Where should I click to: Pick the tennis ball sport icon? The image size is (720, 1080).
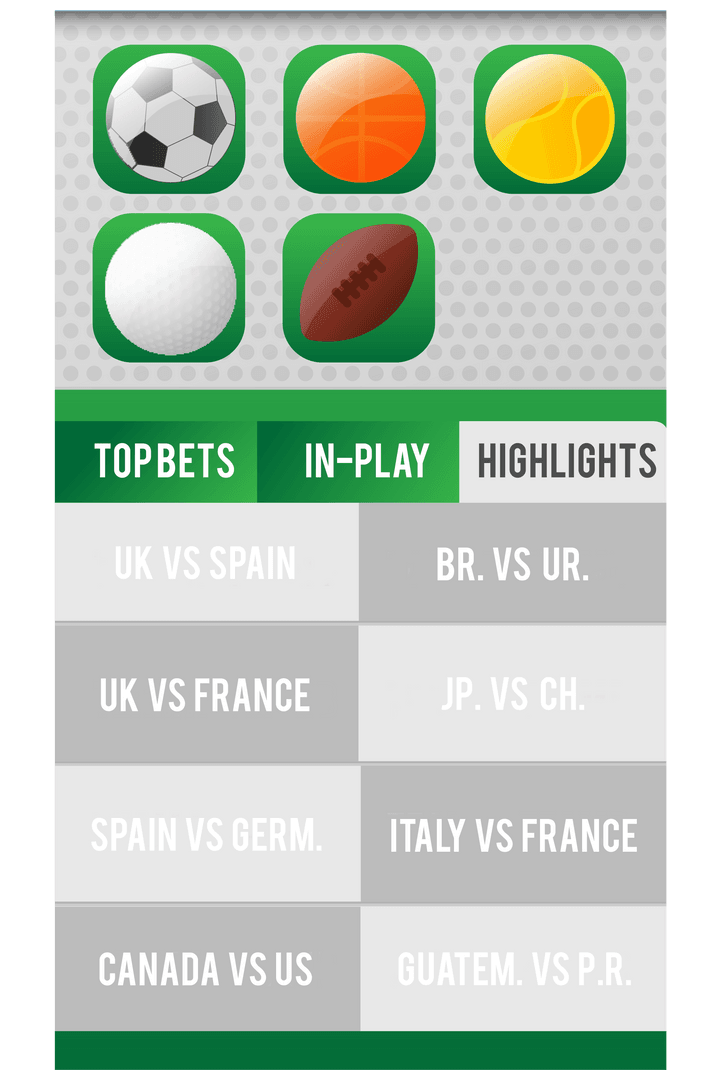click(549, 119)
